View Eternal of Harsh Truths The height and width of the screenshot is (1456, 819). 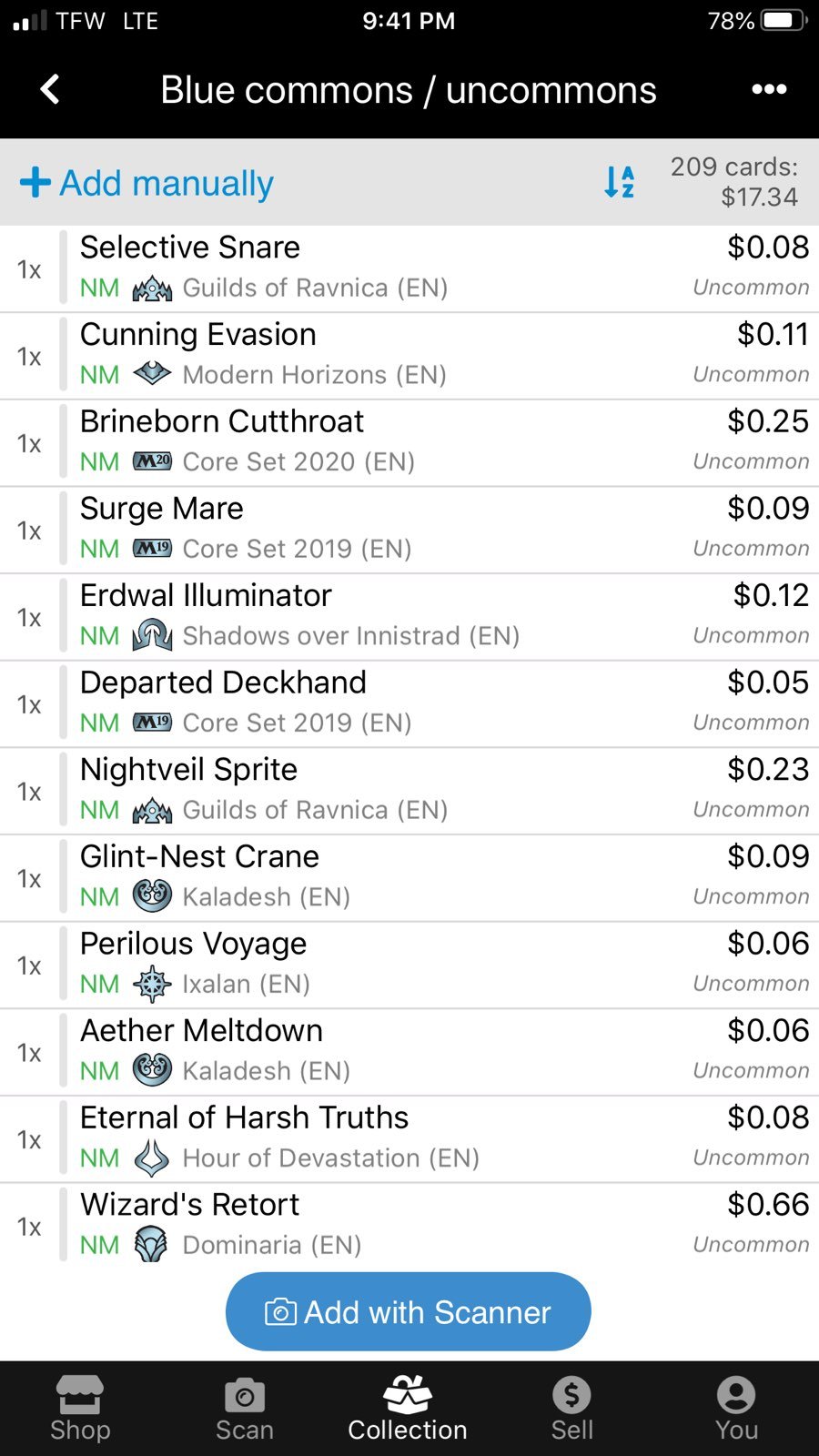pos(409,1139)
